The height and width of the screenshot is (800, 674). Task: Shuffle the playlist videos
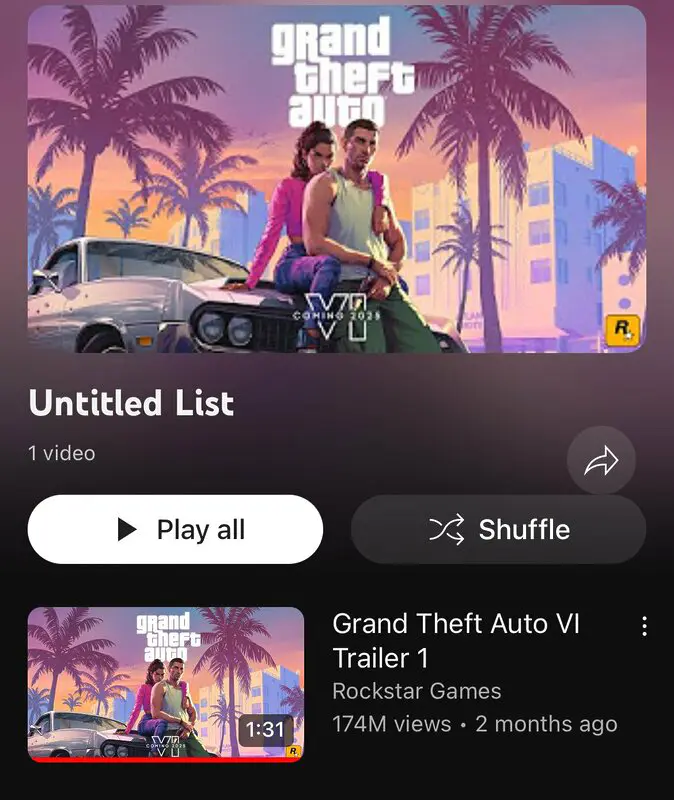498,530
